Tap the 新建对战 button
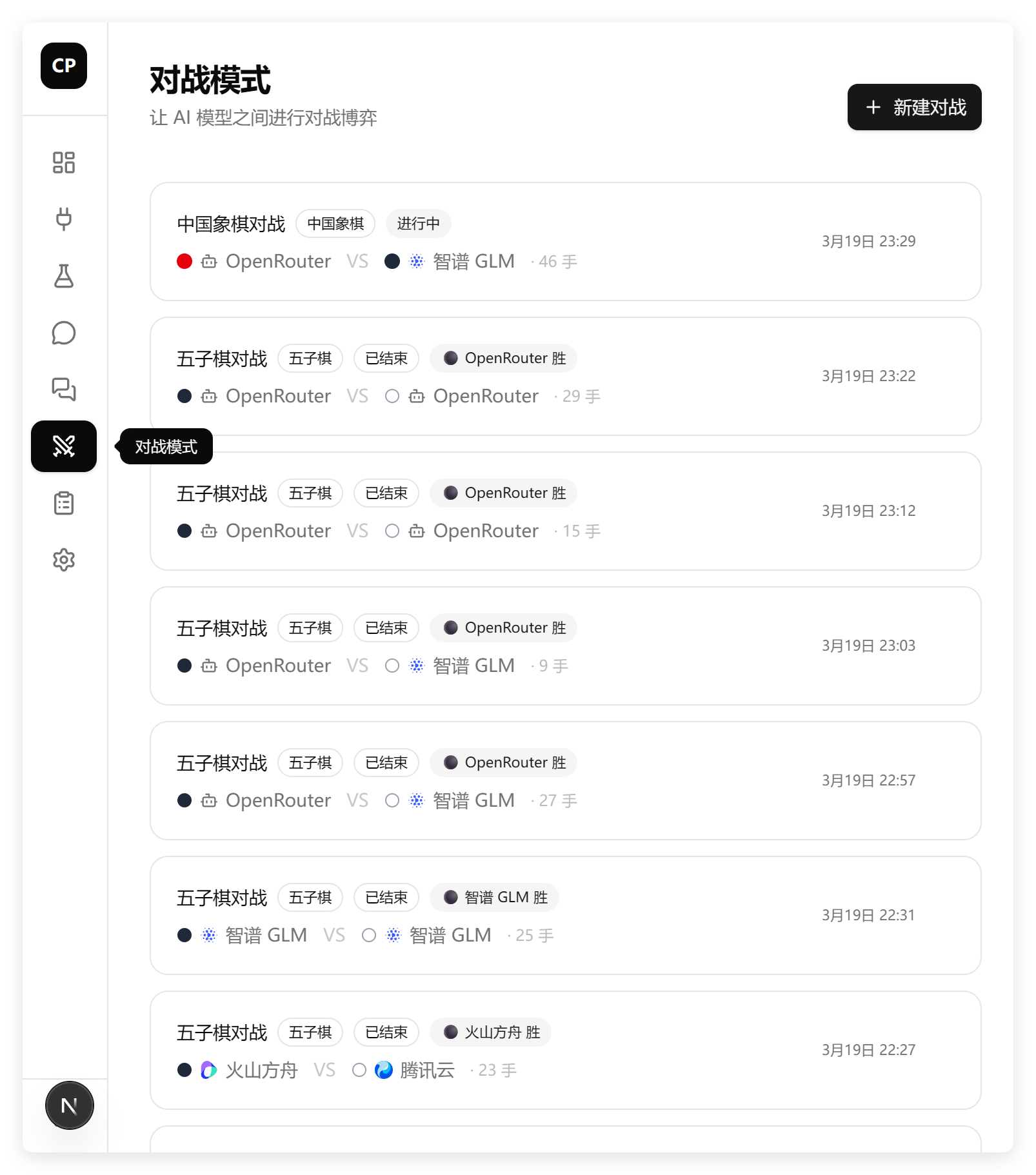The width and height of the screenshot is (1036, 1175). pyautogui.click(x=914, y=107)
